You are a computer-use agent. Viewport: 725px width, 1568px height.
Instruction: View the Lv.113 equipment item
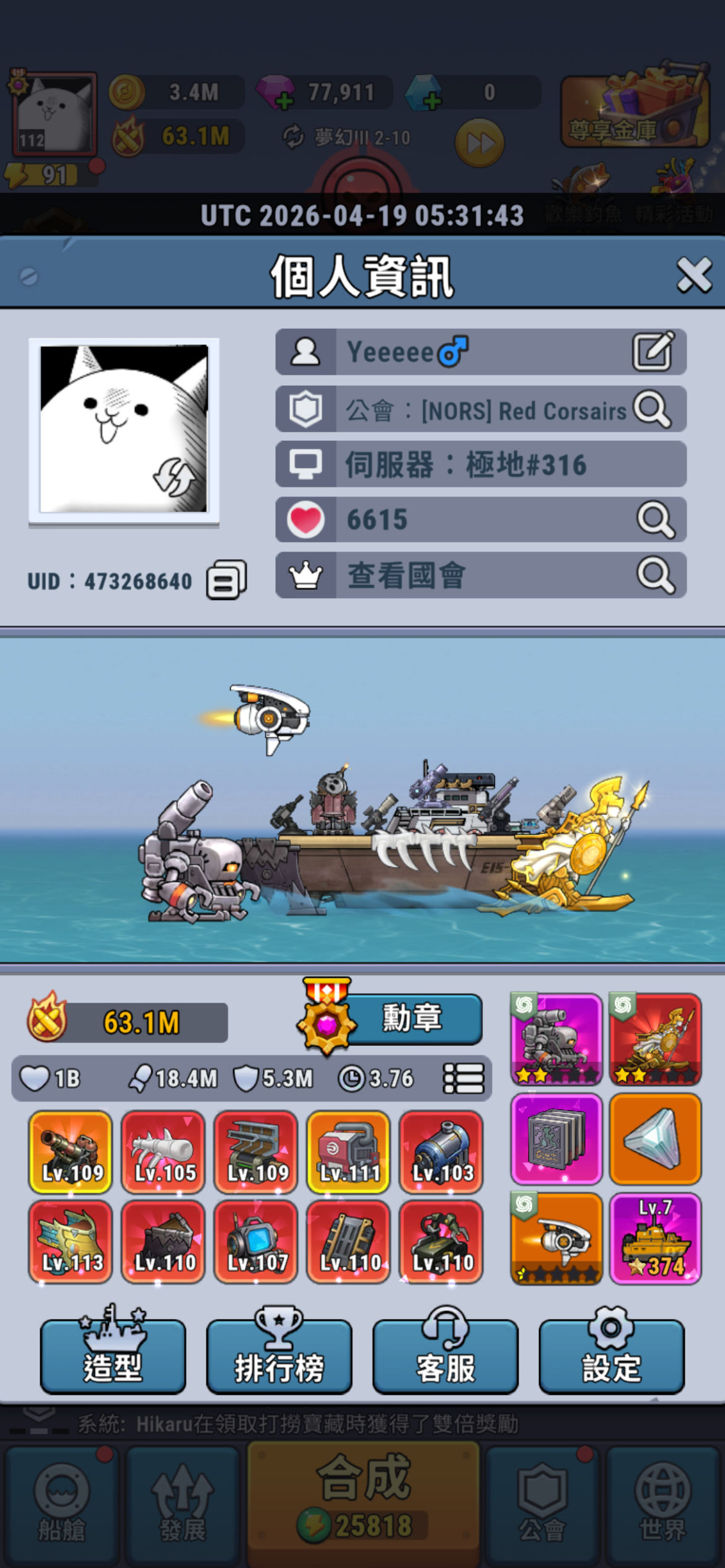click(71, 1241)
